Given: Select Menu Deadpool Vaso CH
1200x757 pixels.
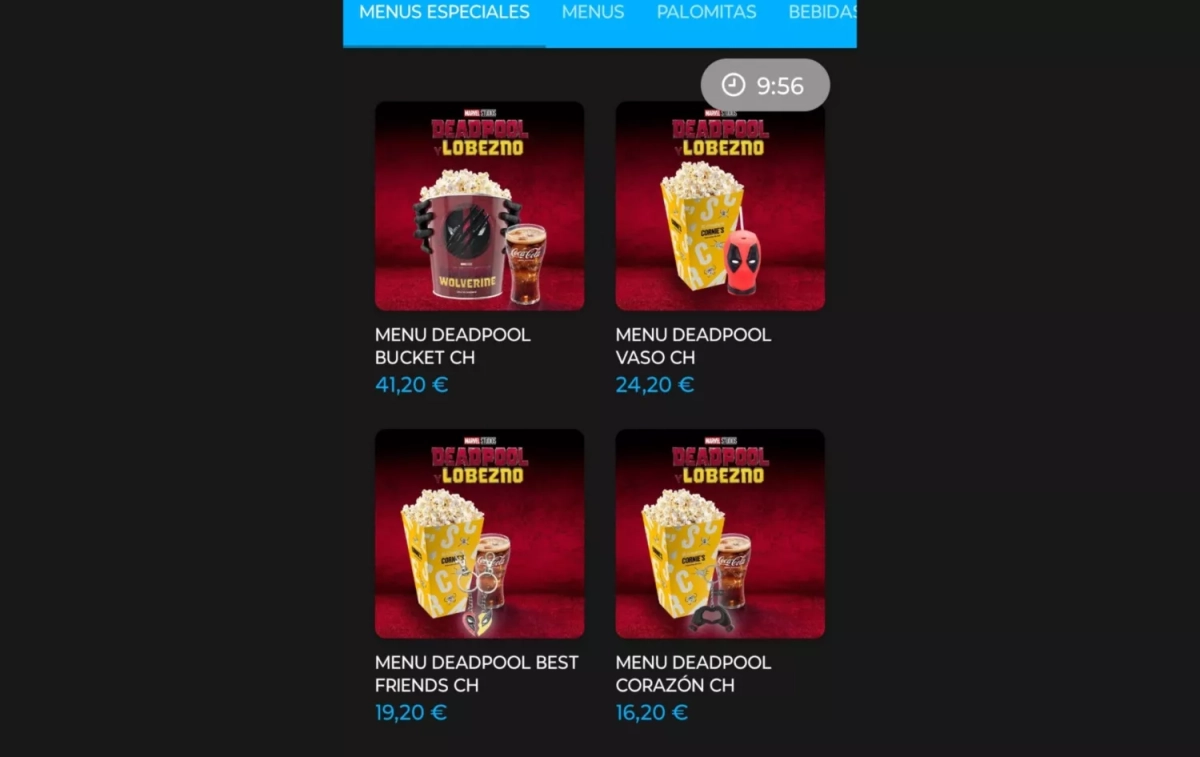Looking at the screenshot, I should tap(719, 206).
